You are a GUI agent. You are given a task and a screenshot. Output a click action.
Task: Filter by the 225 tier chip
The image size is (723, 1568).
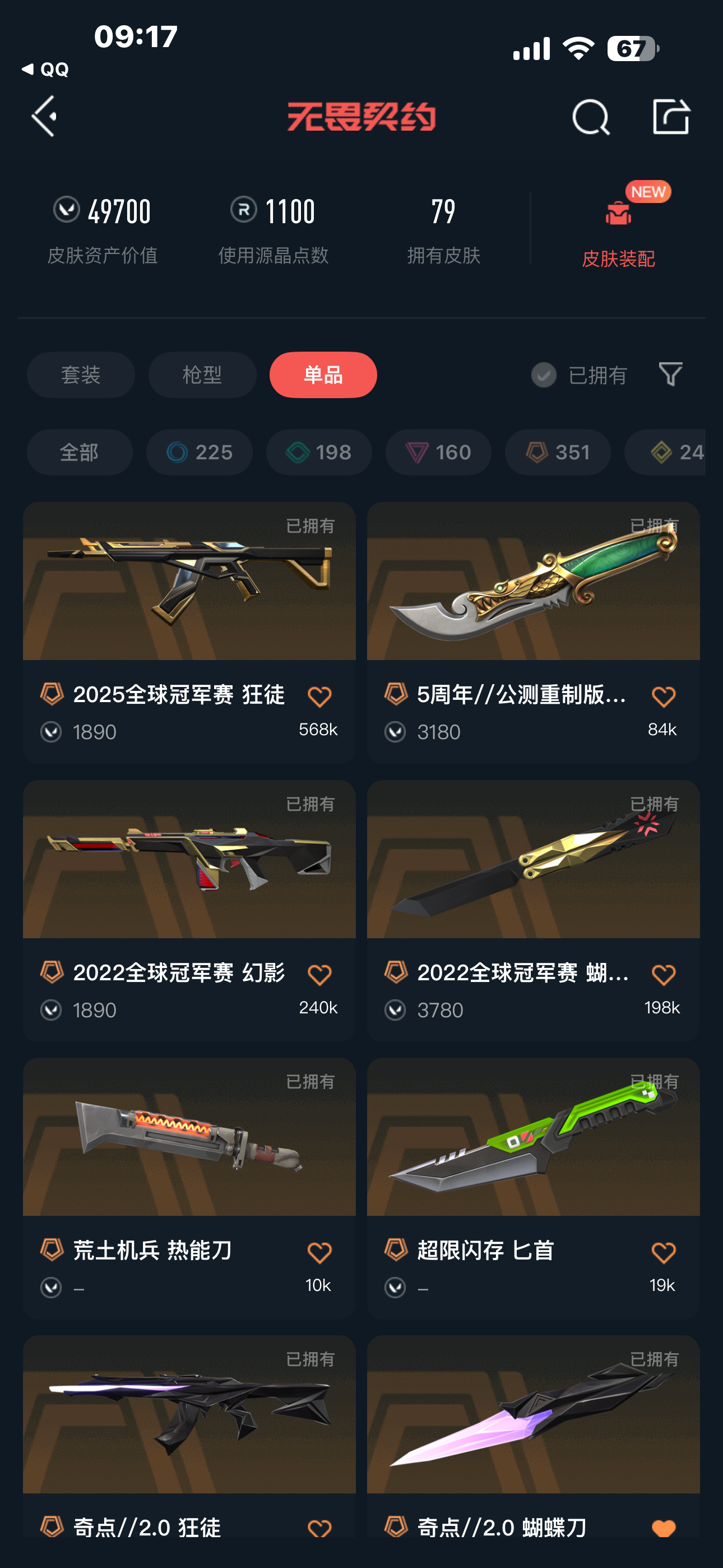point(199,452)
